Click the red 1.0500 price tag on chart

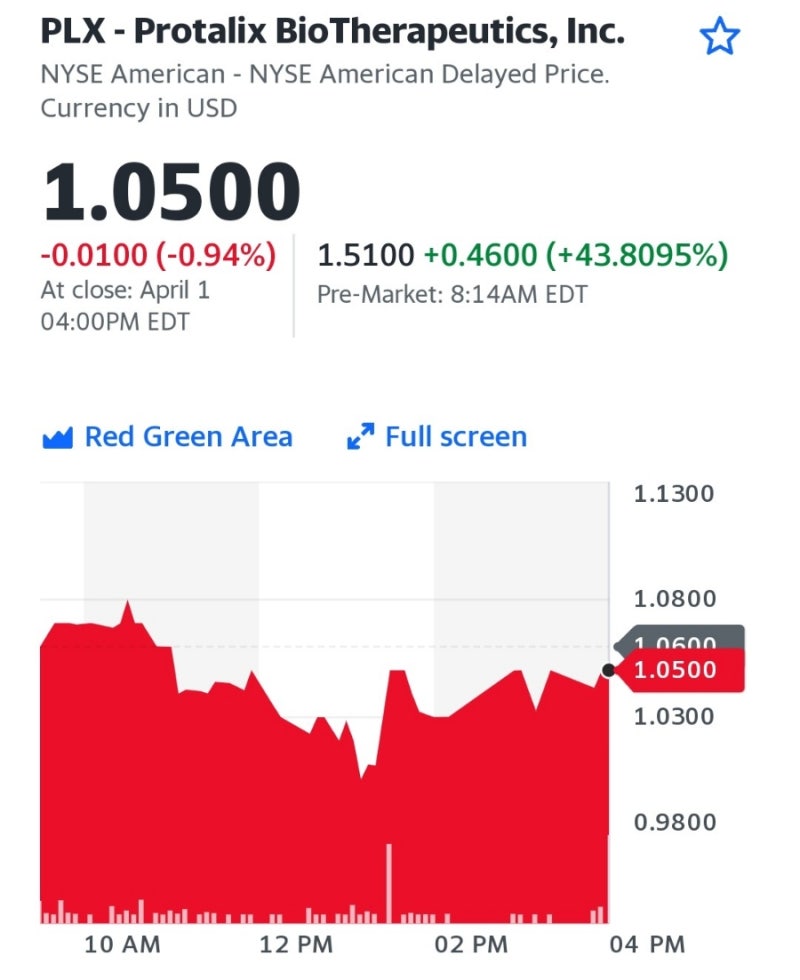(692, 670)
